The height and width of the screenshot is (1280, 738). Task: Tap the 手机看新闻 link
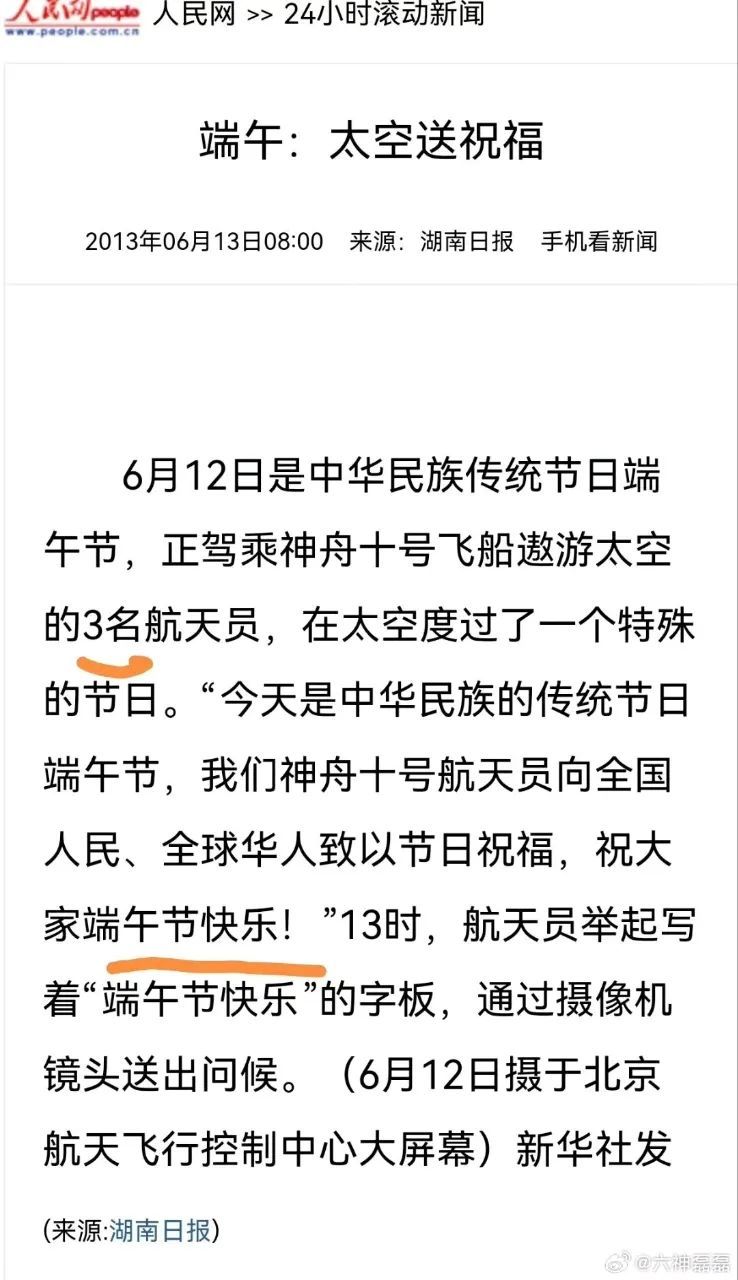click(x=599, y=241)
